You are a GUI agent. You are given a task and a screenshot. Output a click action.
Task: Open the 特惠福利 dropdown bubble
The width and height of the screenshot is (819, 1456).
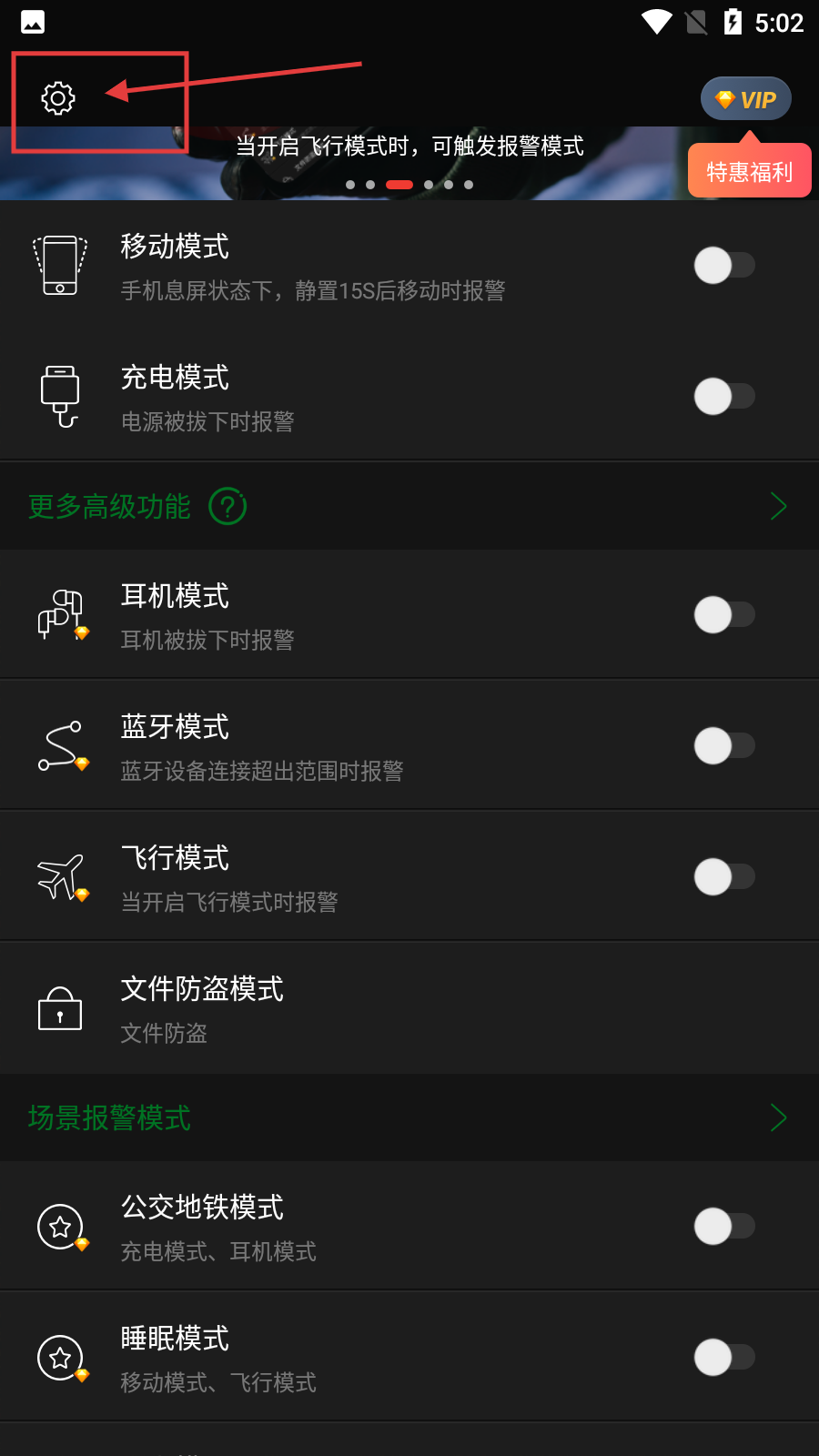click(748, 170)
